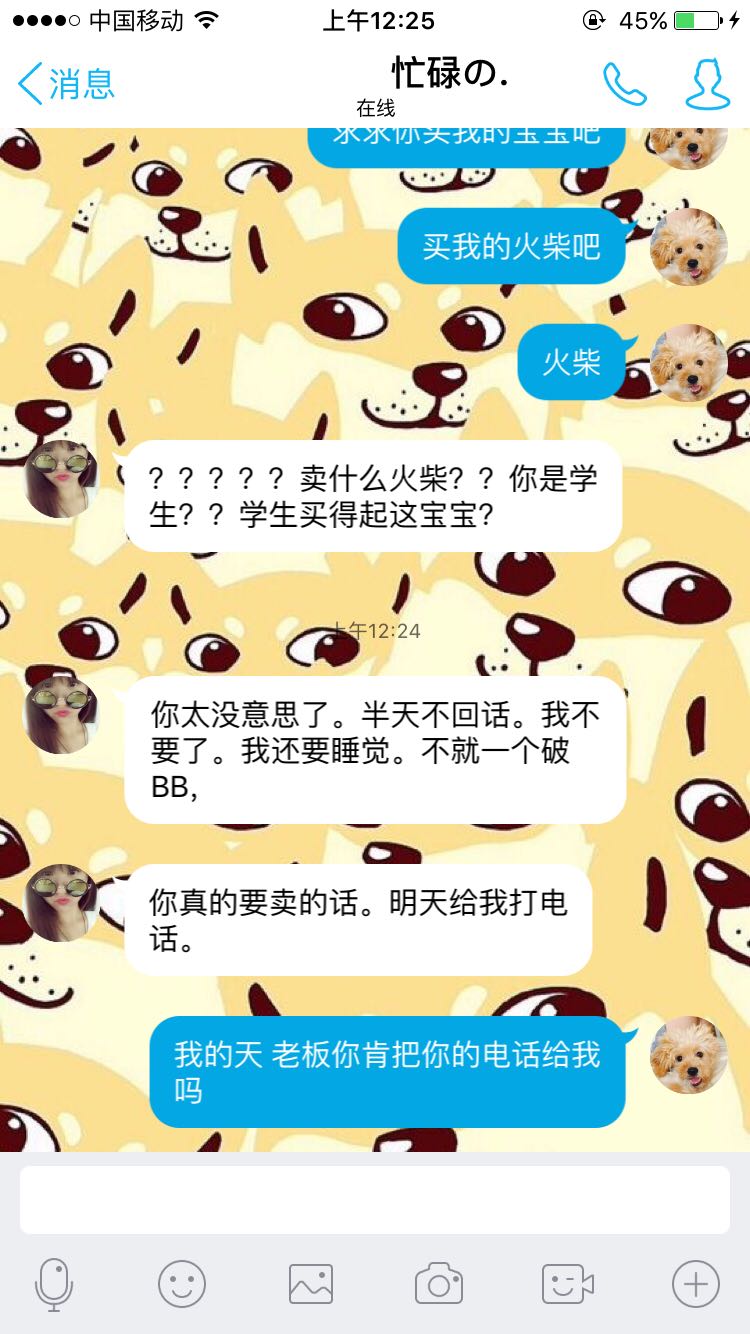Start a video call from bottom toolbar
Viewport: 750px width, 1334px height.
[x=568, y=1284]
